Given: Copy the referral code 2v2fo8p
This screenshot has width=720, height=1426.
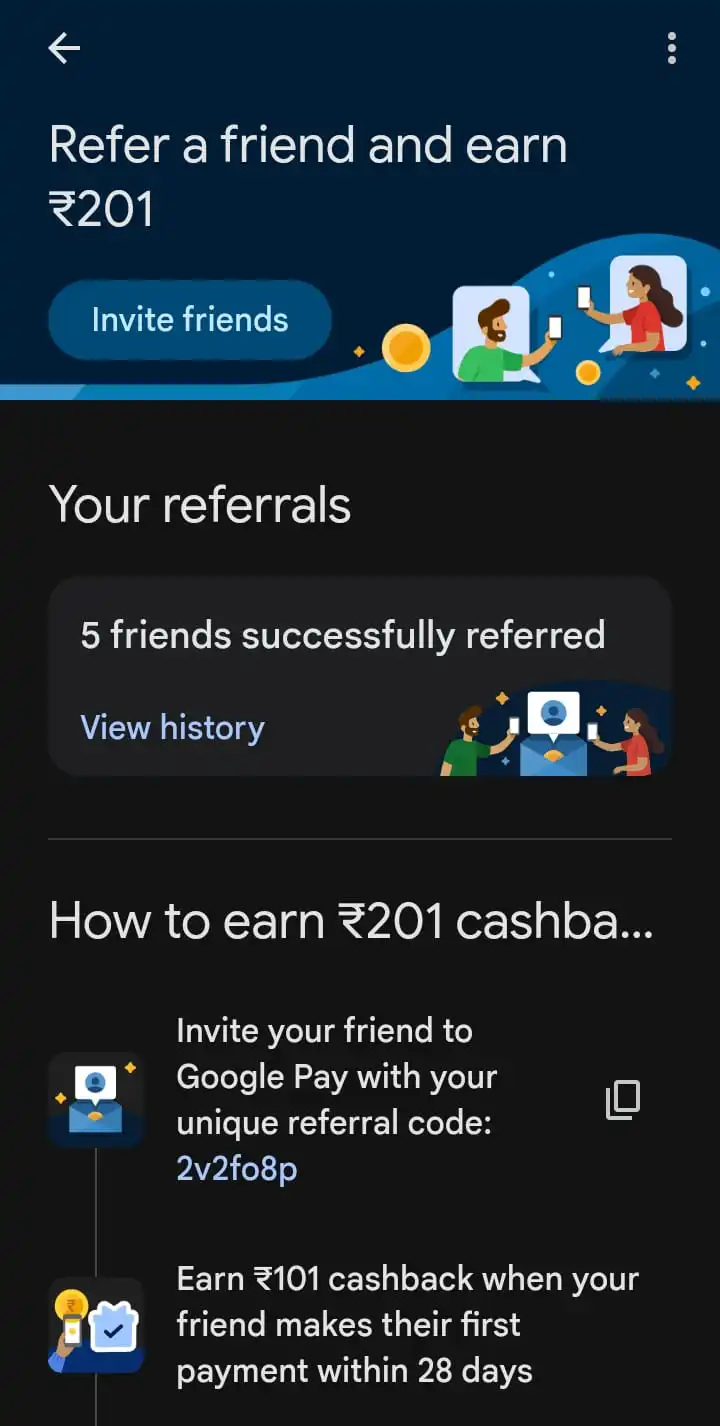Looking at the screenshot, I should point(622,1100).
